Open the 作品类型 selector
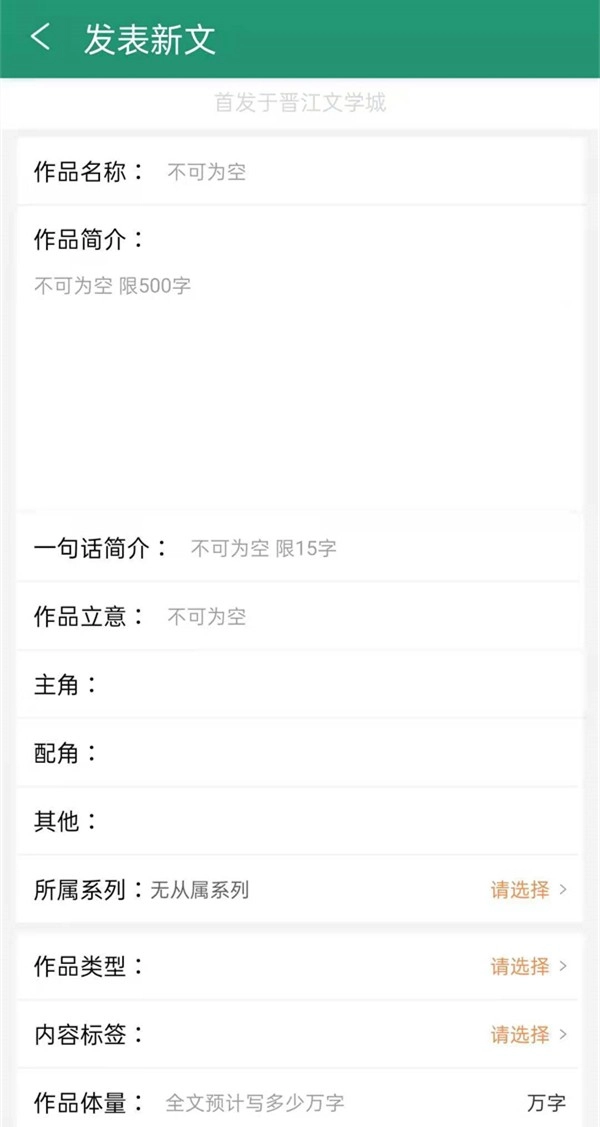This screenshot has width=600, height=1127. click(x=528, y=966)
